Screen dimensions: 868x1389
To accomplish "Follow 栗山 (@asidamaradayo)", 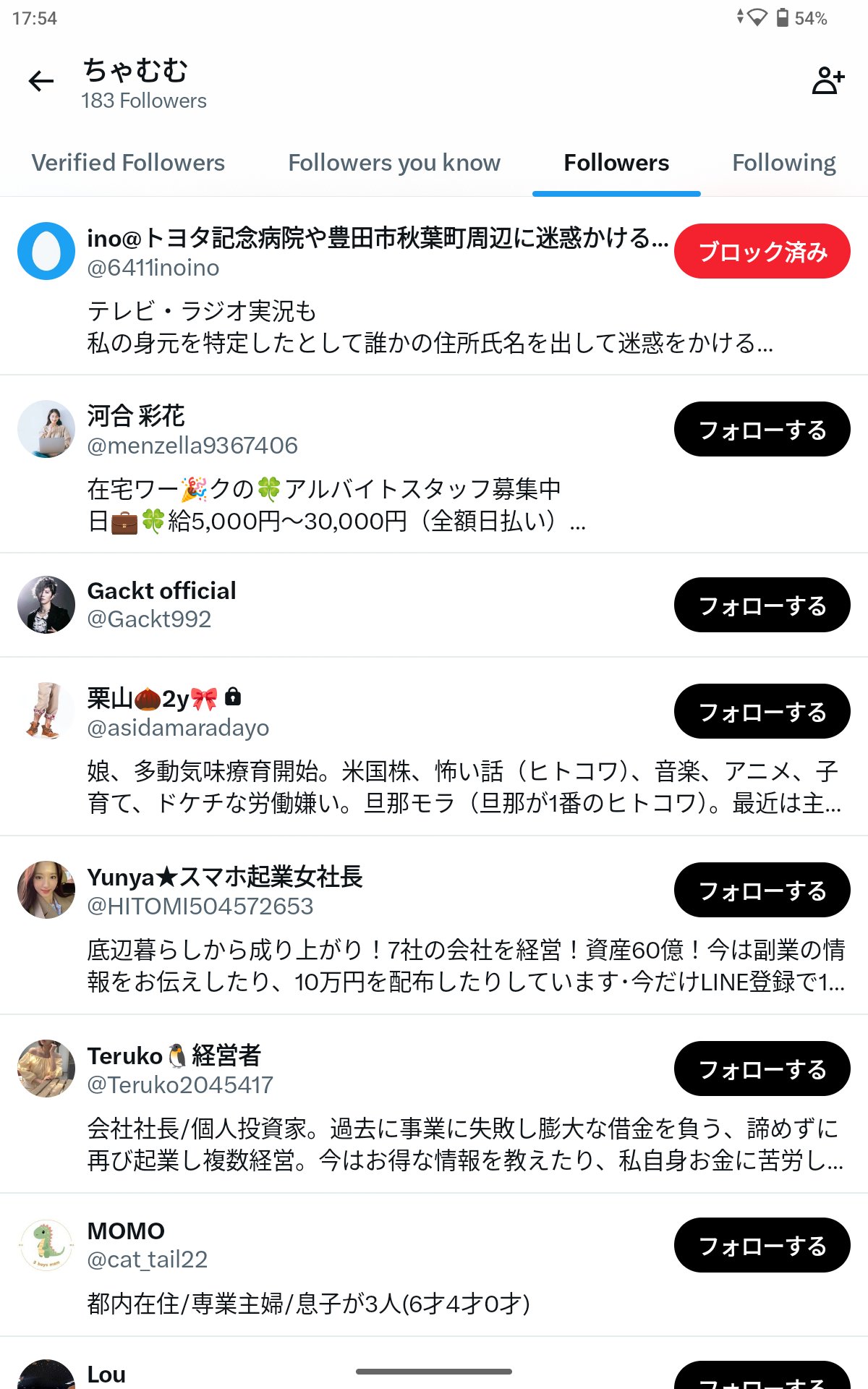I will [x=762, y=711].
